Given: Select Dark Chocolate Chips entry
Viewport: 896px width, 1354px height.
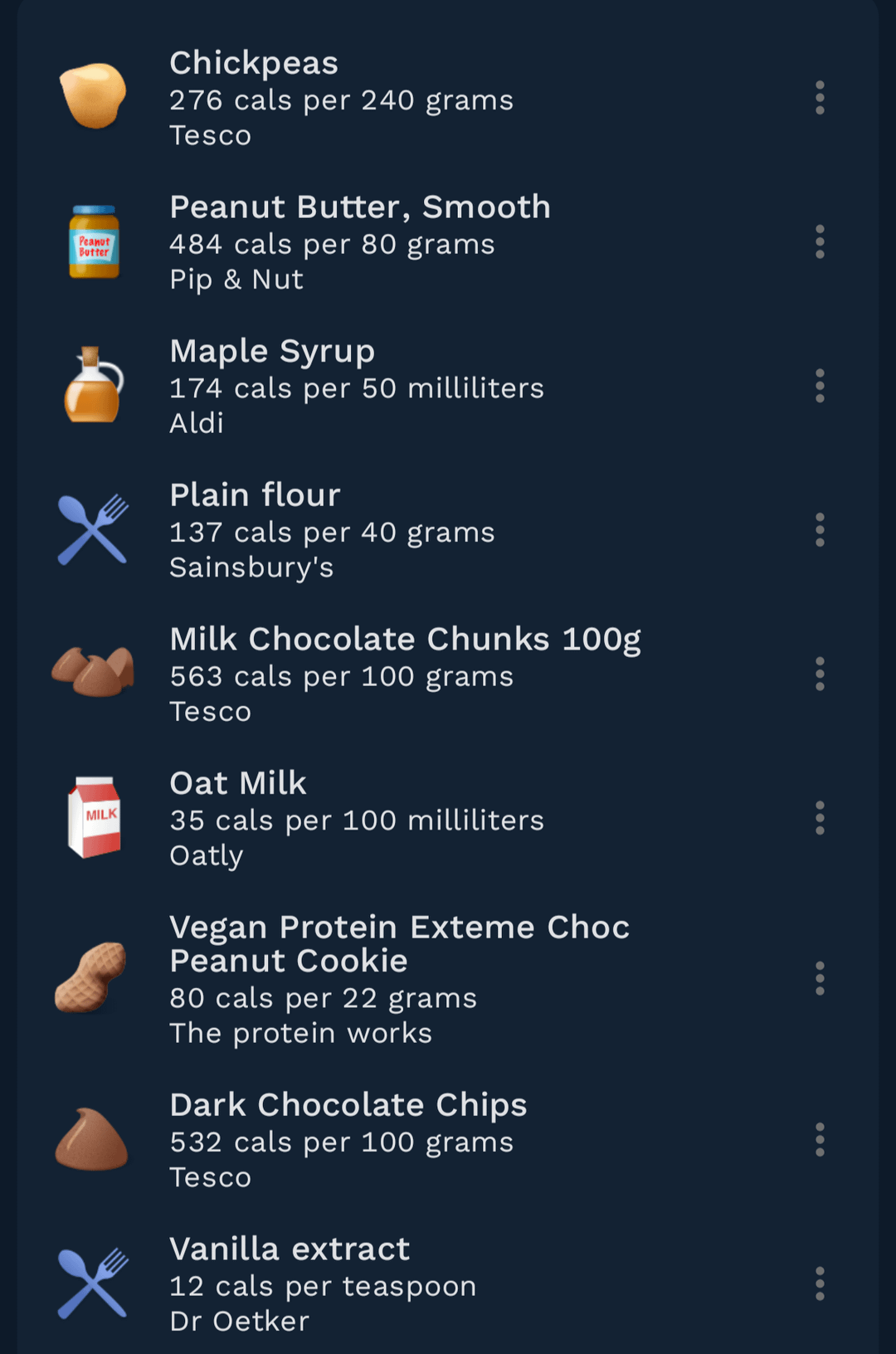Looking at the screenshot, I should pos(348,1140).
